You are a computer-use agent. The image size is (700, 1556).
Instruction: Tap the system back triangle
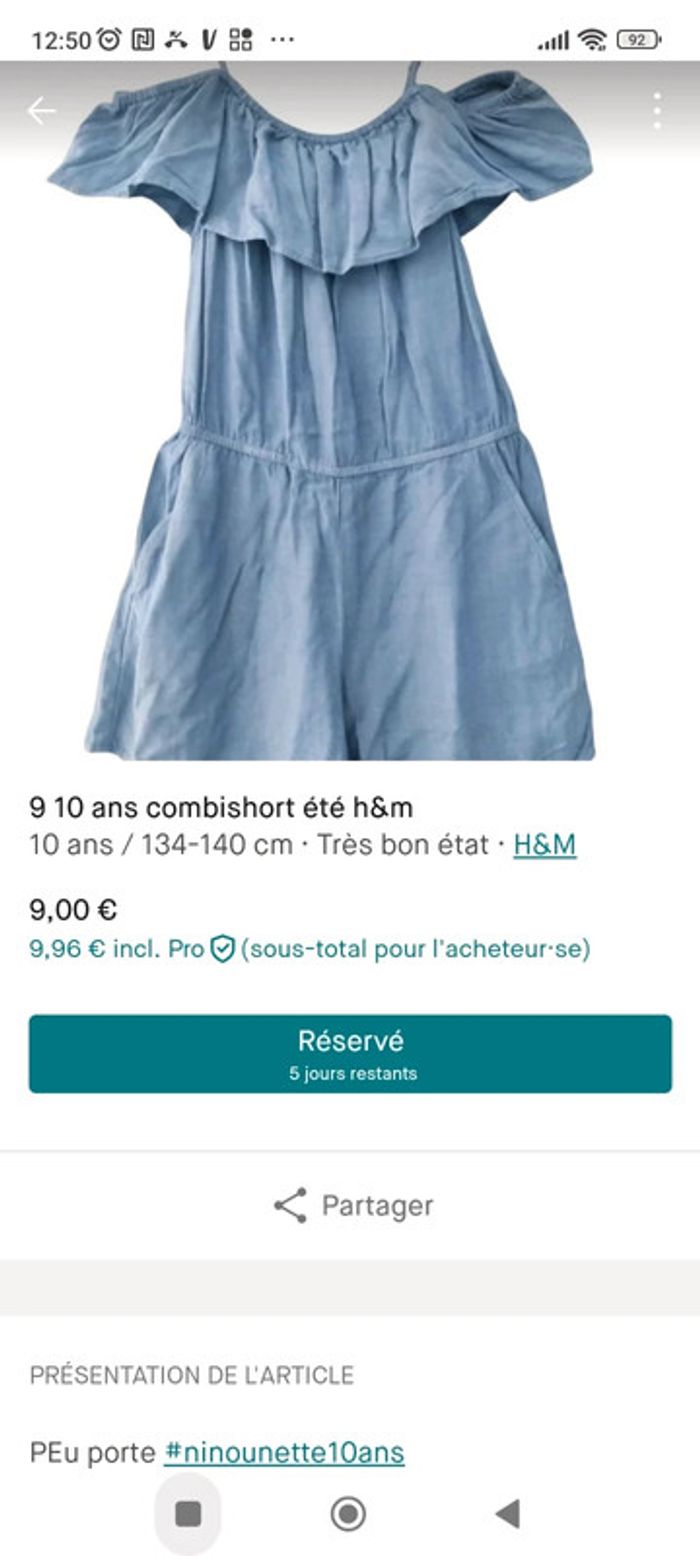tap(508, 1514)
